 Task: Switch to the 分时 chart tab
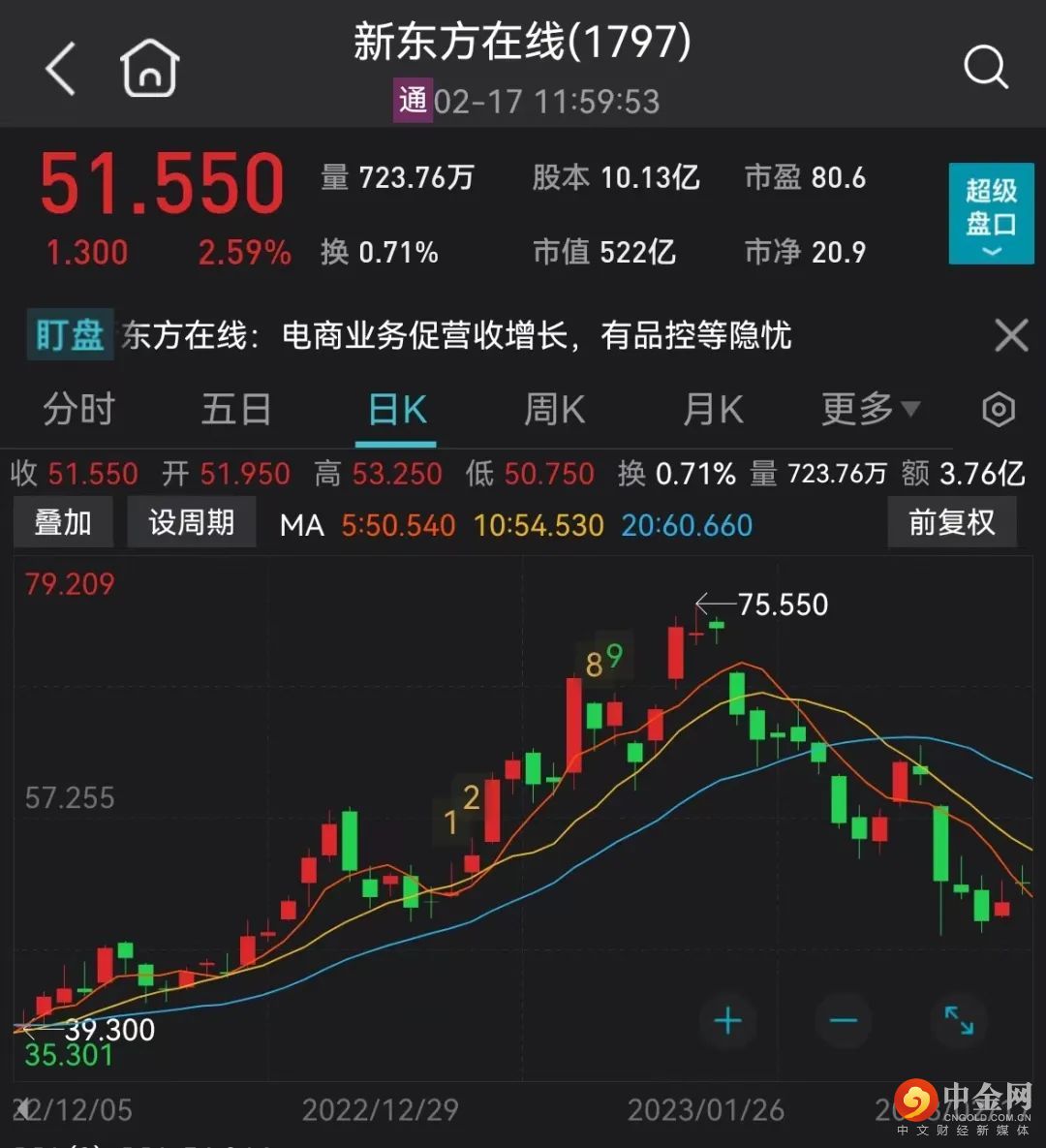click(x=78, y=410)
